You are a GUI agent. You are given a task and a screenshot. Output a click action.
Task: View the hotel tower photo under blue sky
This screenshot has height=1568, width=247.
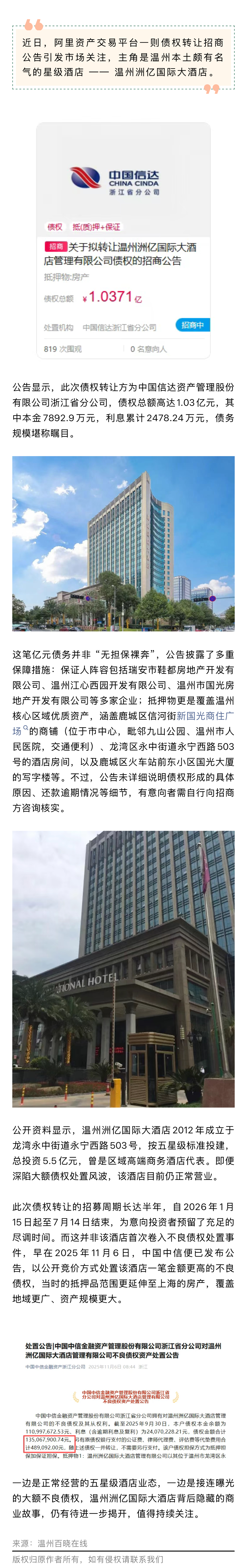123,543
